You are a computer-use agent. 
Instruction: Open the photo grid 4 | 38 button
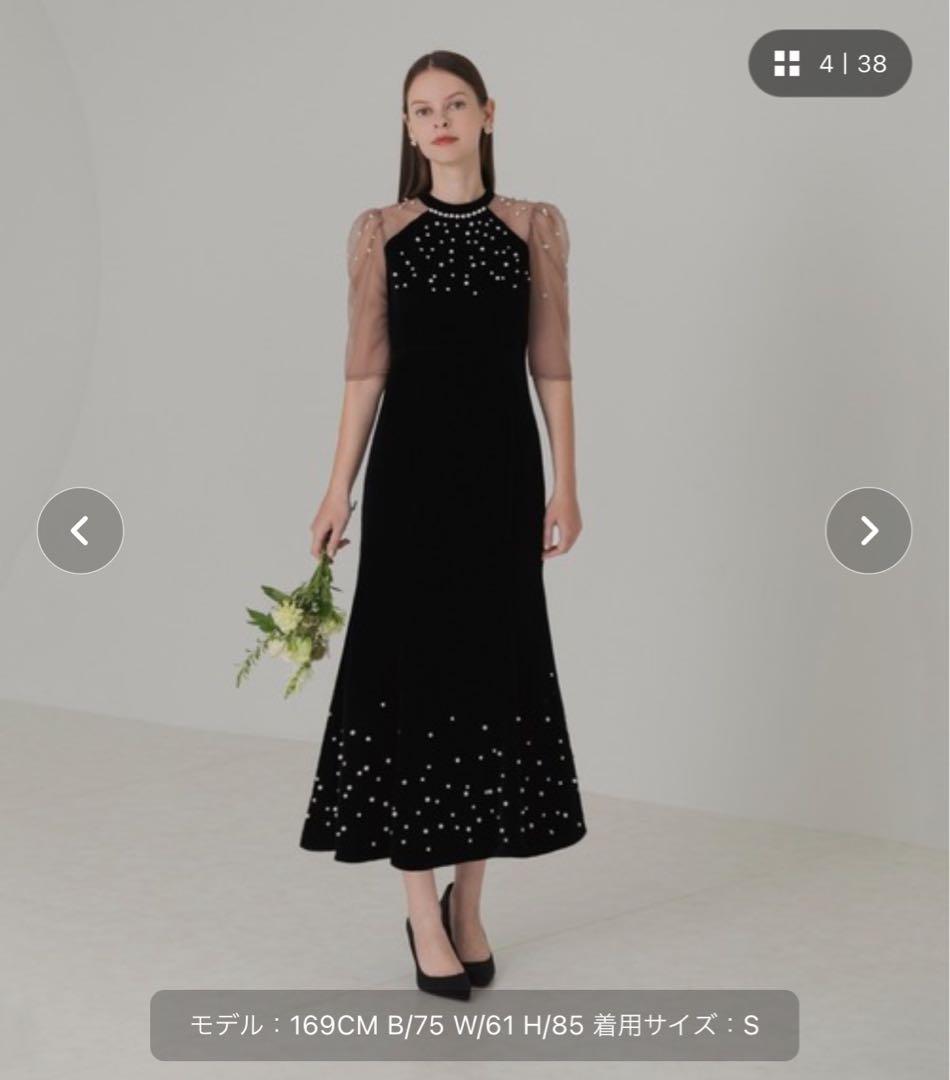[x=830, y=64]
